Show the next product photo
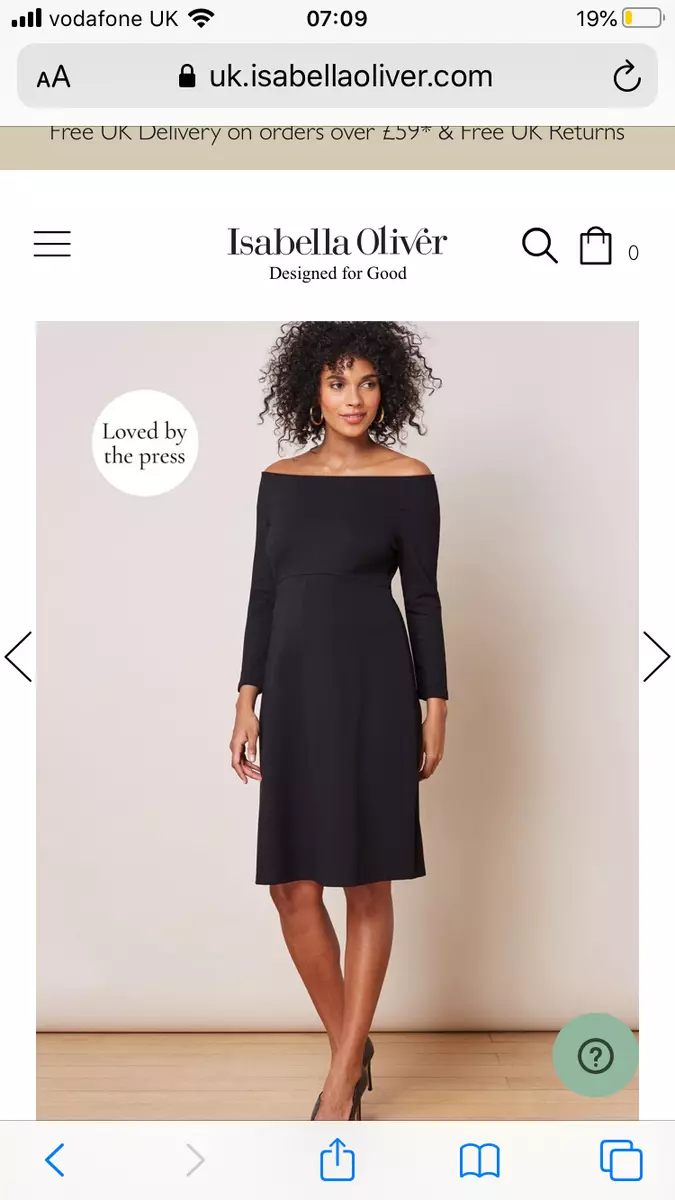 coord(656,657)
